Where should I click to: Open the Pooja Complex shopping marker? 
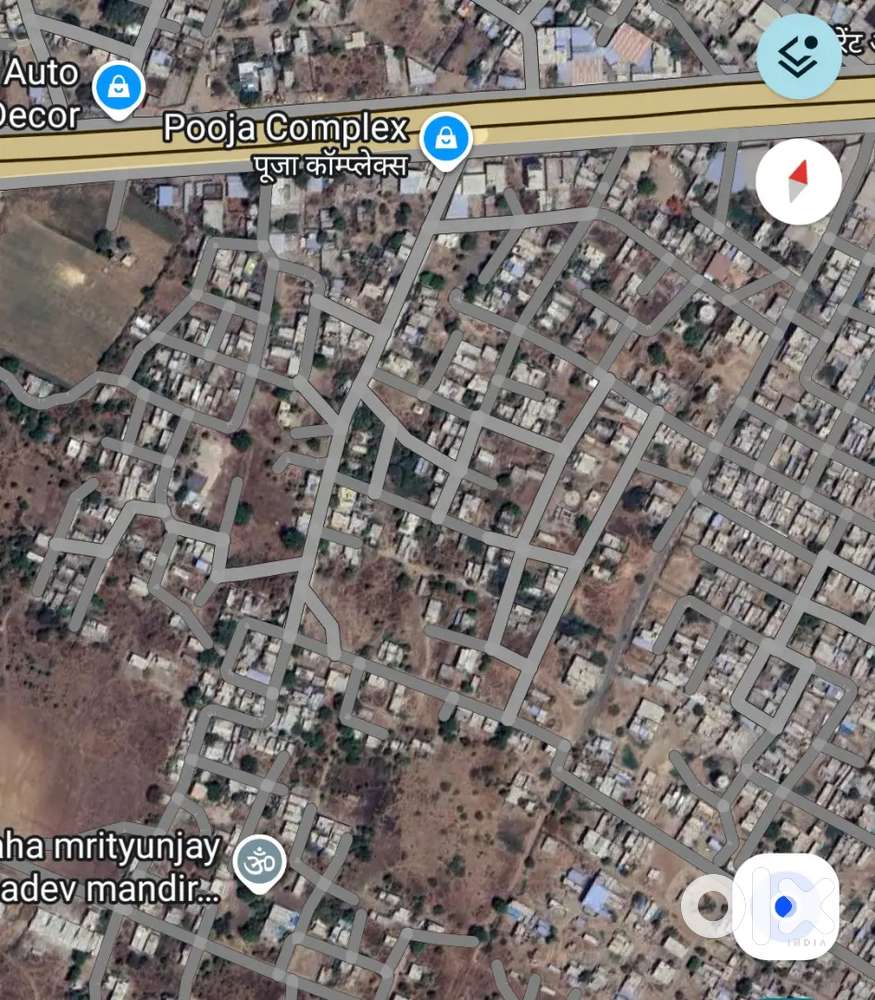tap(446, 138)
